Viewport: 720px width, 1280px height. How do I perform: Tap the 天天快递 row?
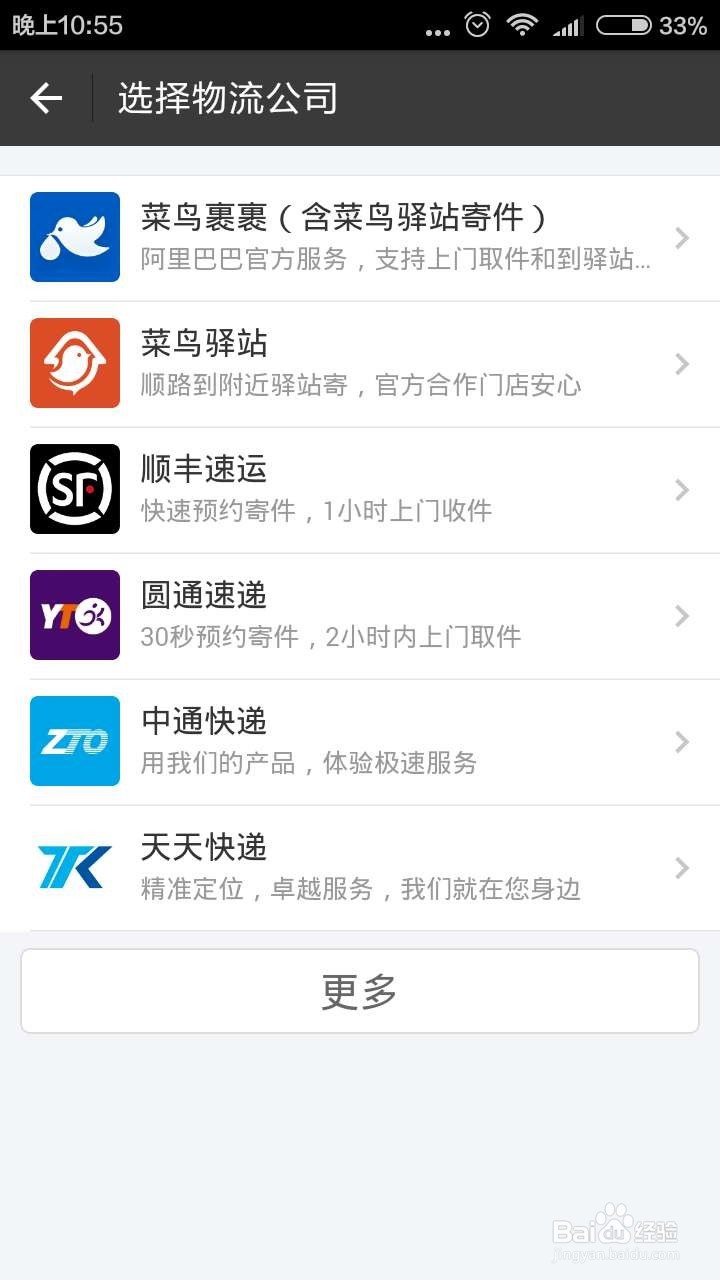[360, 868]
